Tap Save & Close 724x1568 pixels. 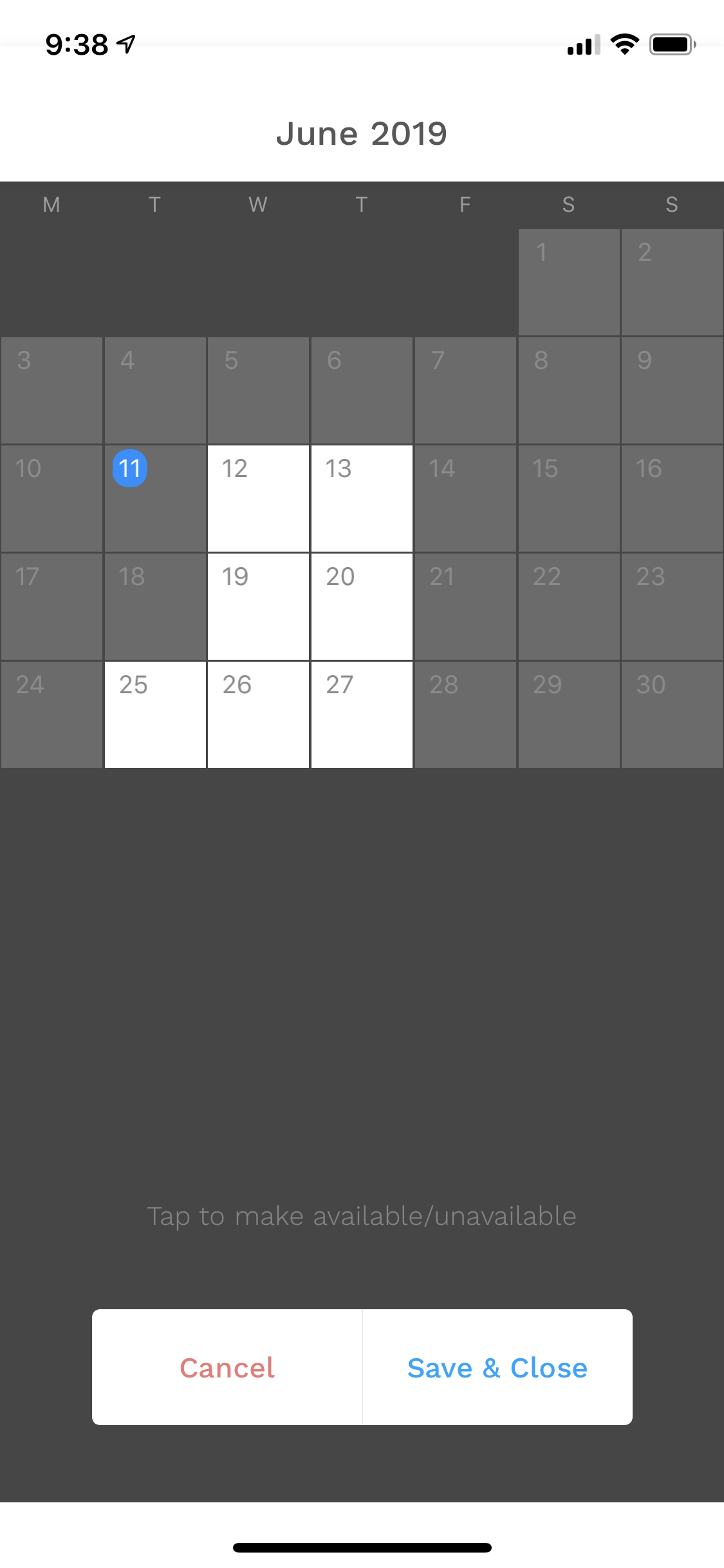point(497,1367)
